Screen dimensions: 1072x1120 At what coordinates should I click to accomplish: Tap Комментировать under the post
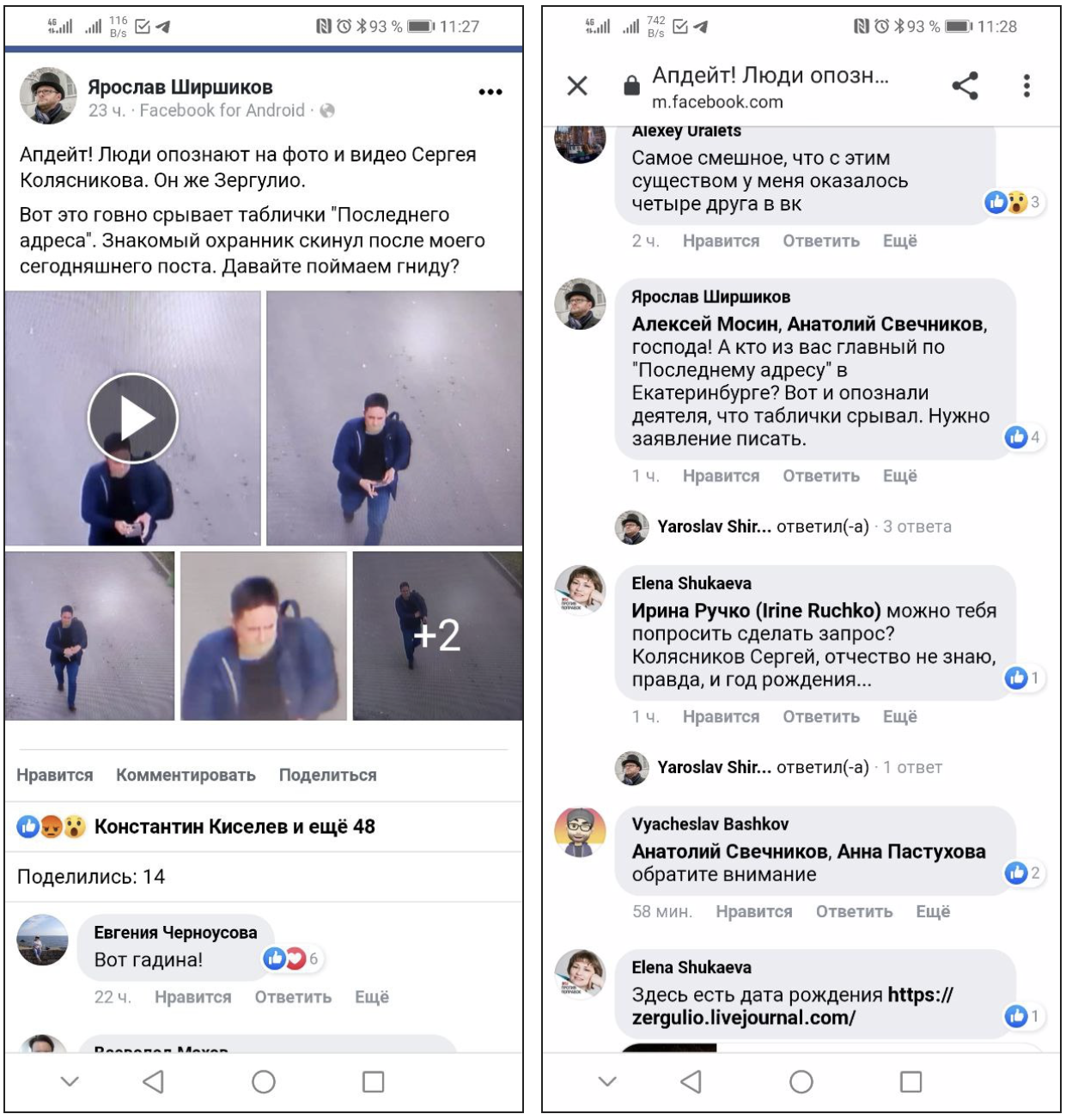[186, 775]
